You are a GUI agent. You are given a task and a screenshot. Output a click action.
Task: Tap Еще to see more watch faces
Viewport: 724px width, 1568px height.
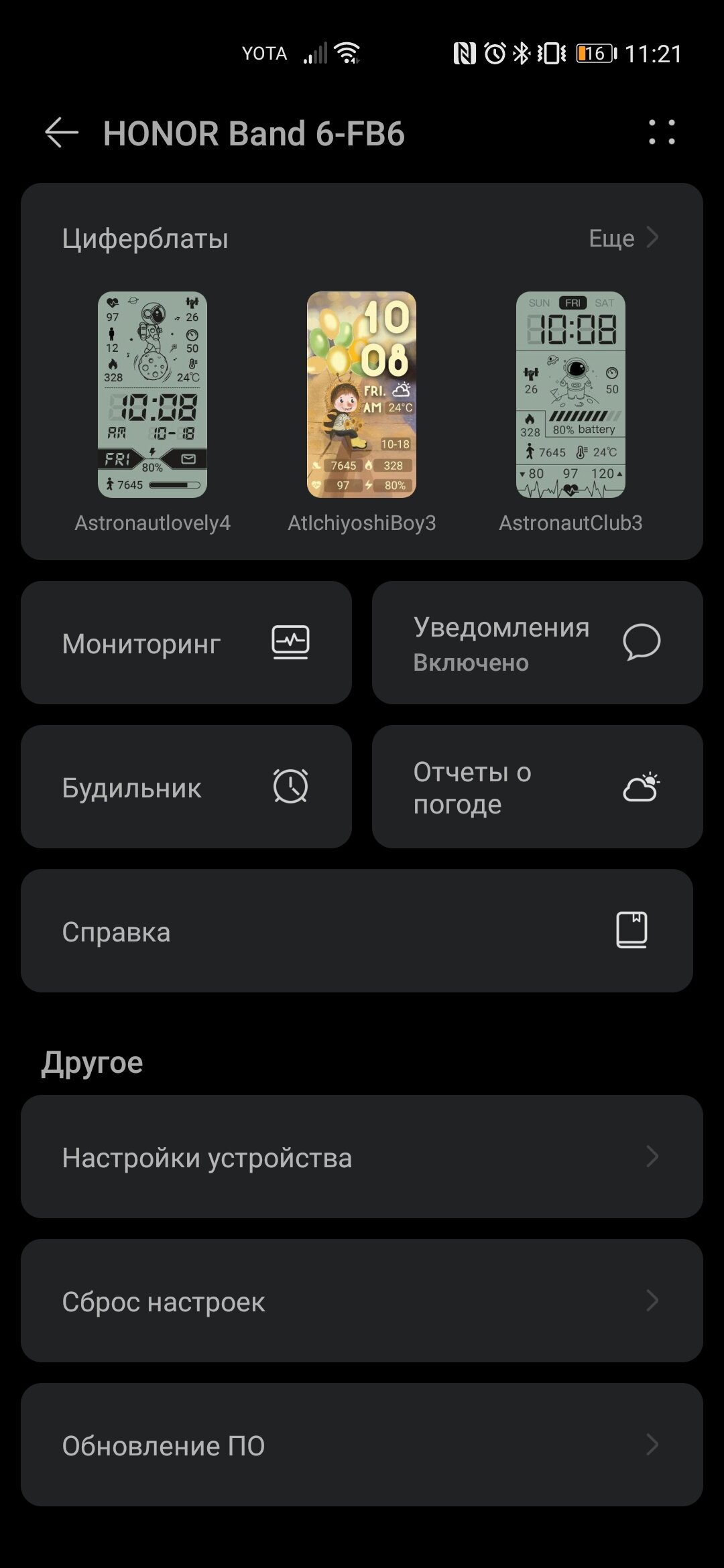tap(623, 238)
